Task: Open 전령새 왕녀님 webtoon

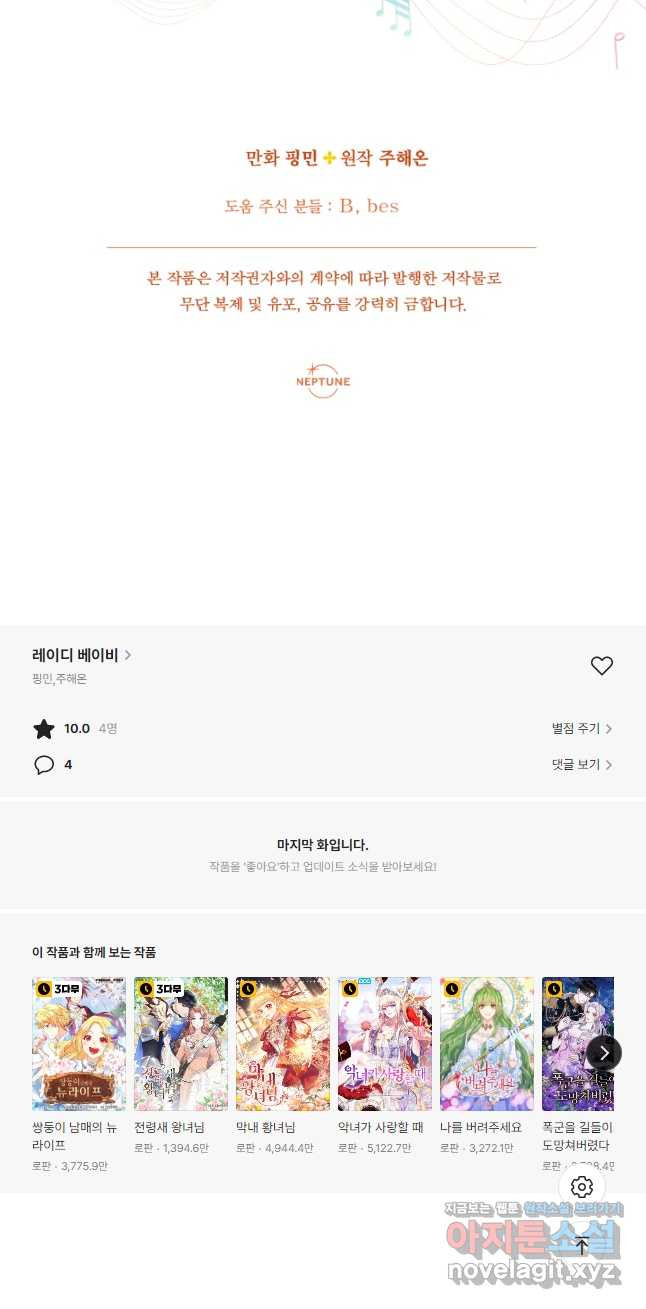Action: pos(181,1044)
